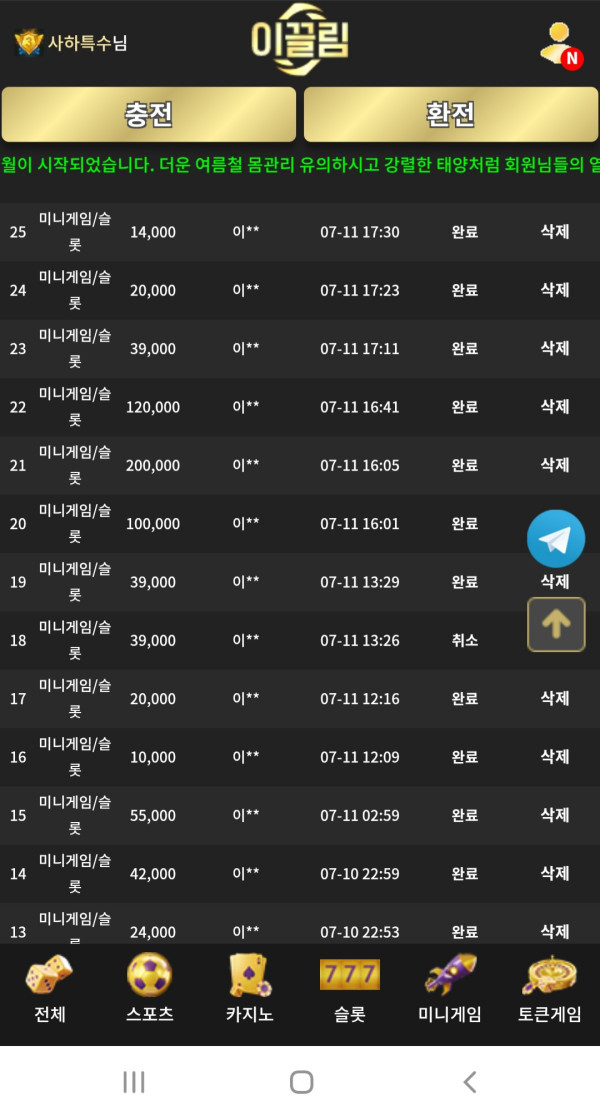Tap the 충전 button
Viewport: 600px width, 1116px height.
tap(149, 114)
